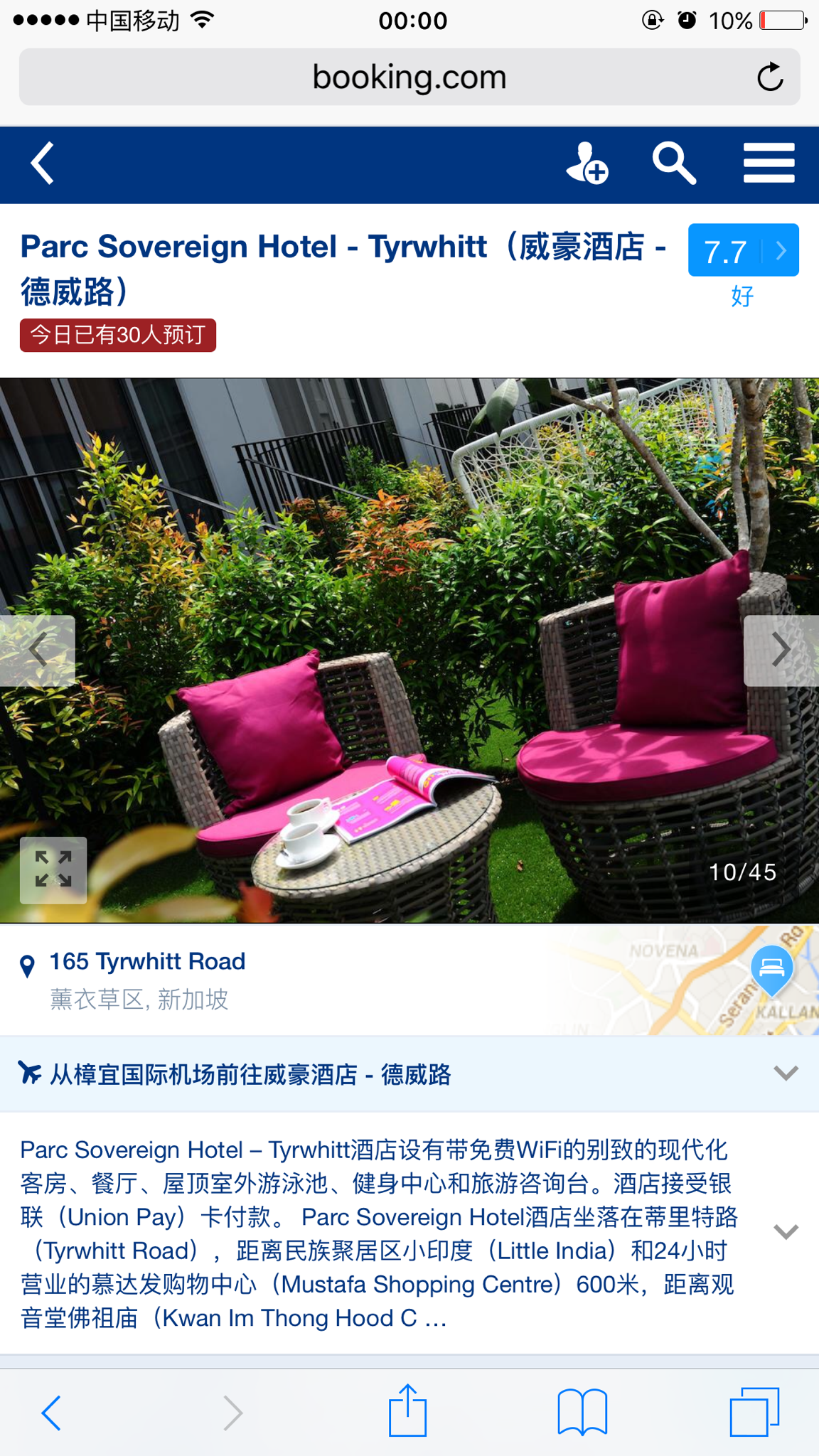Open the Safari tabs overview
Screen dimensions: 819x1456
pos(754,1412)
